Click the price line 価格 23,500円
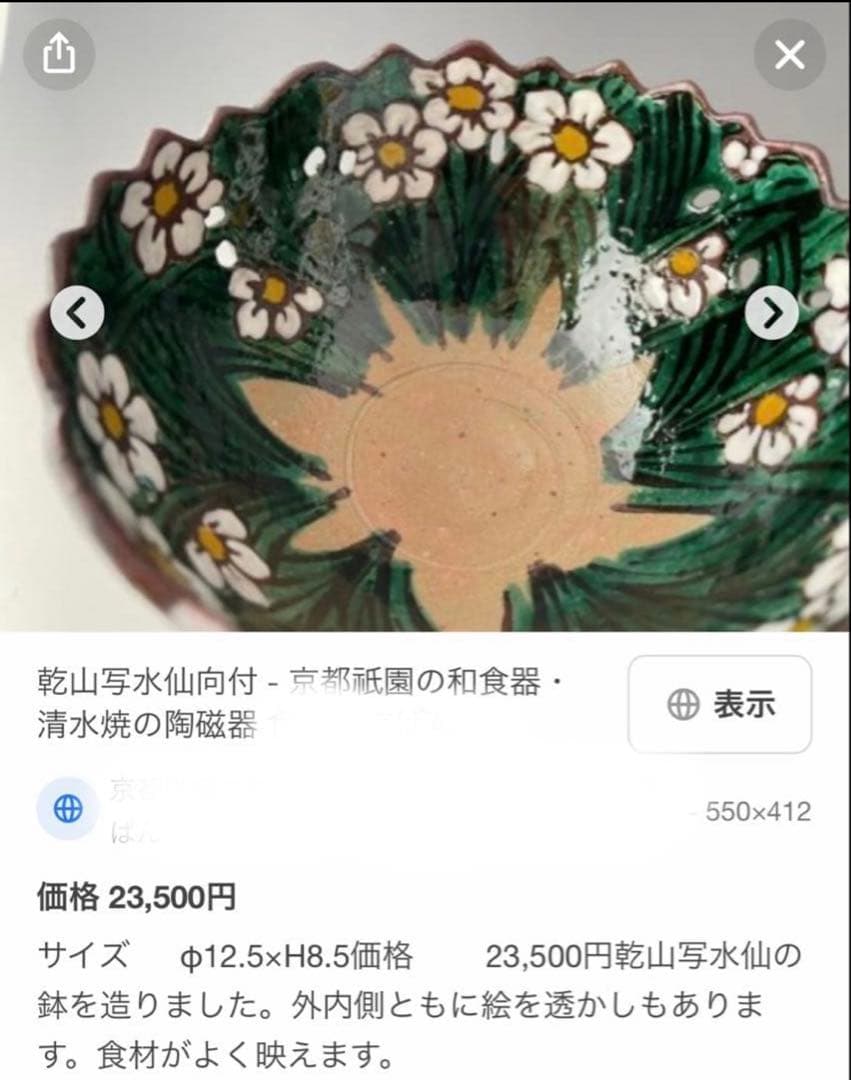Image resolution: width=851 pixels, height=1080 pixels. [x=135, y=898]
